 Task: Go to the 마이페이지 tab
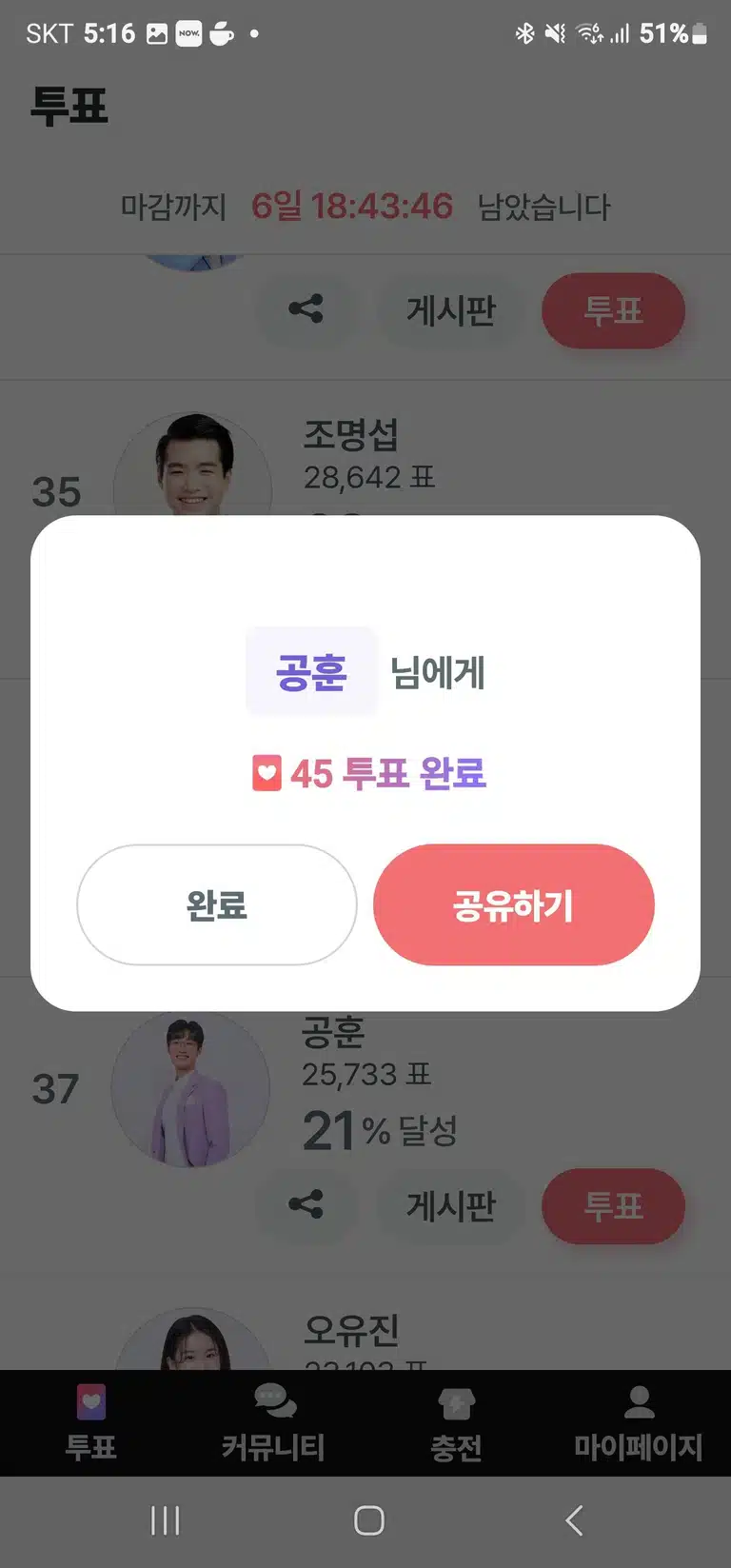[x=639, y=1423]
